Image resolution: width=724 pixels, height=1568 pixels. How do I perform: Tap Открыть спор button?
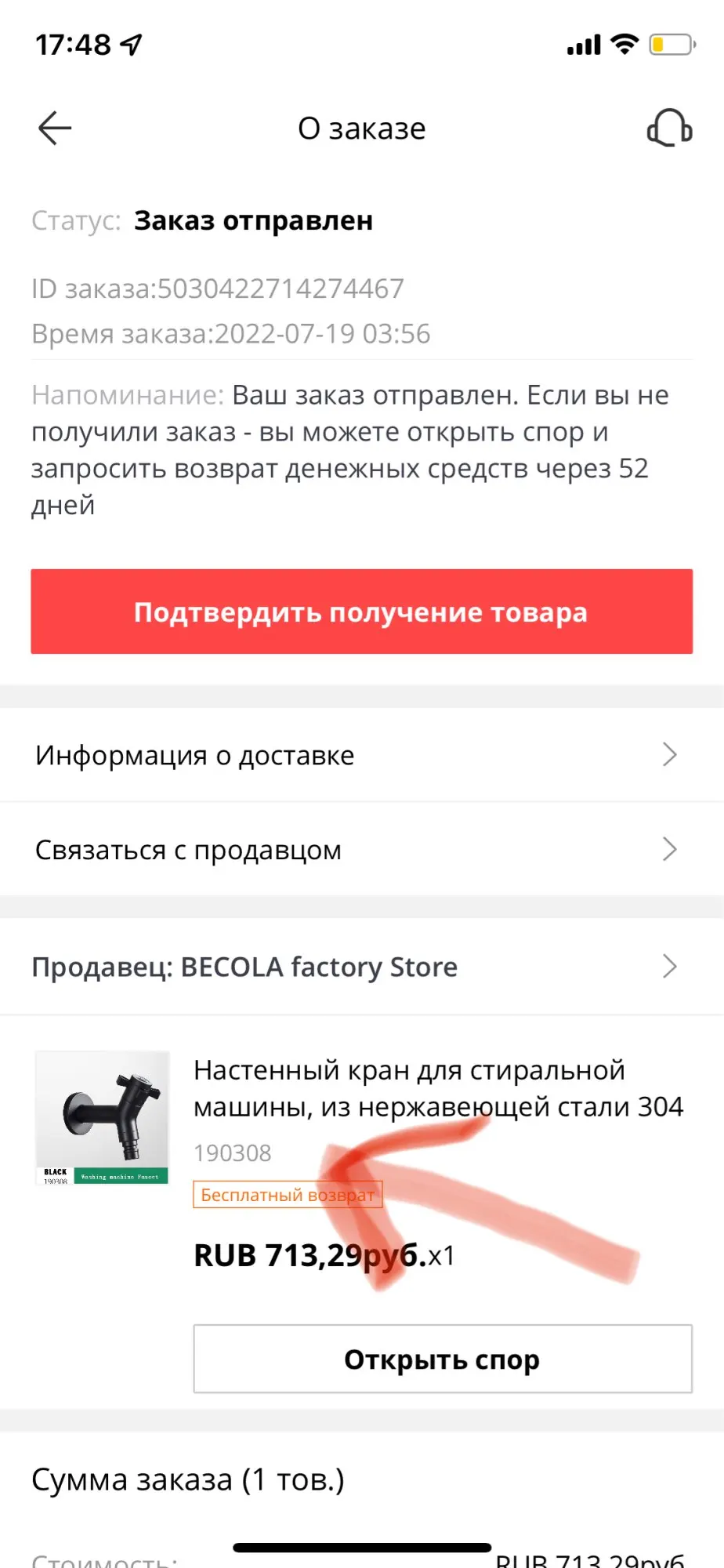click(442, 1359)
